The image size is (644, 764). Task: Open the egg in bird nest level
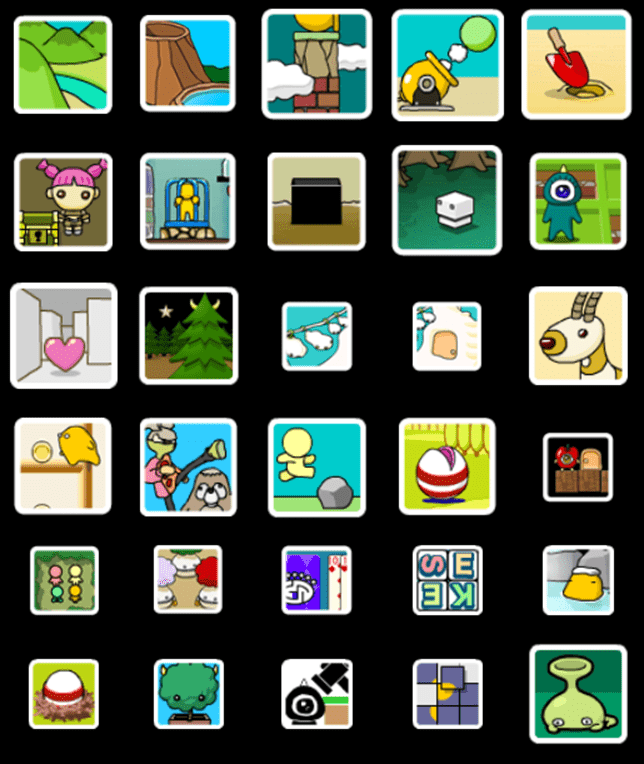(64, 694)
